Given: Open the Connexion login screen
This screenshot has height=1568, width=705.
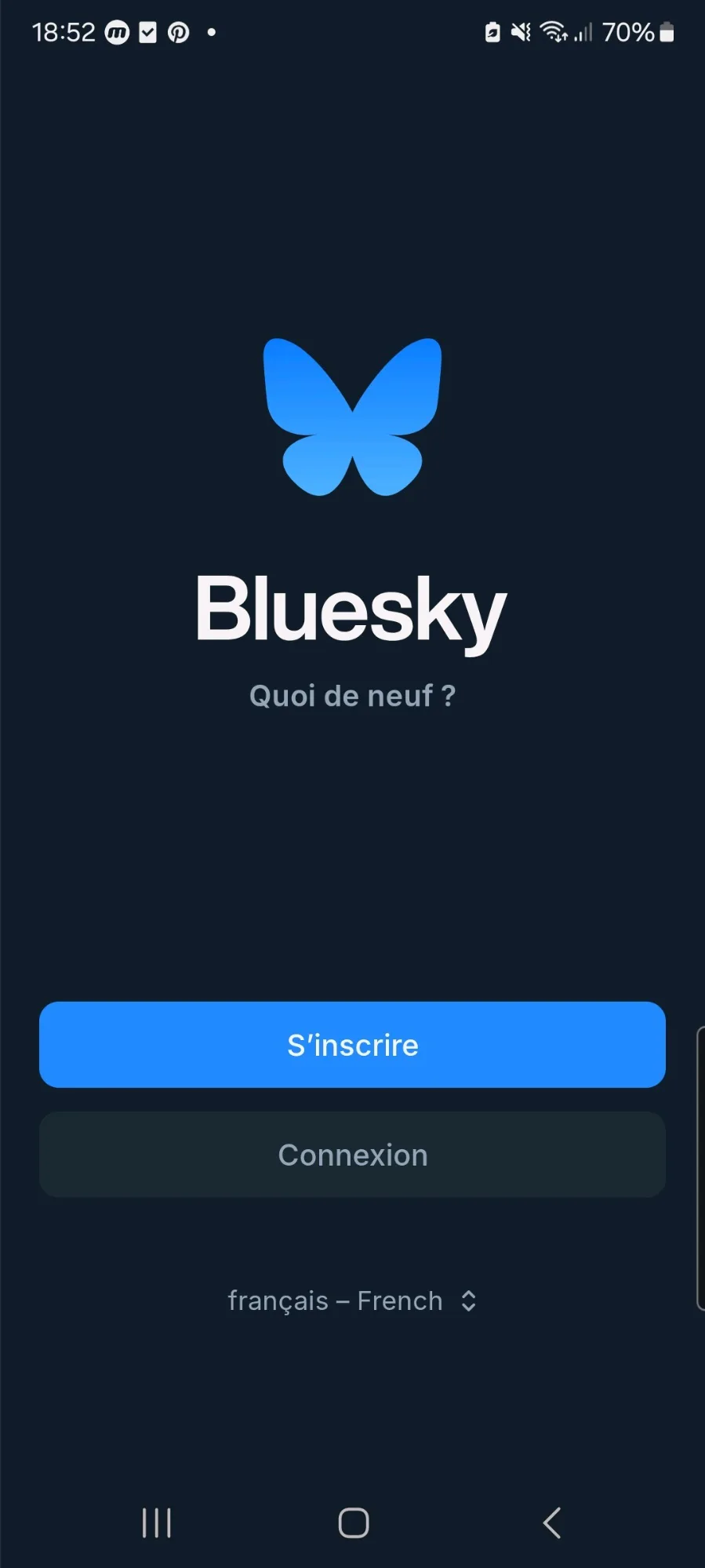Looking at the screenshot, I should (352, 1154).
